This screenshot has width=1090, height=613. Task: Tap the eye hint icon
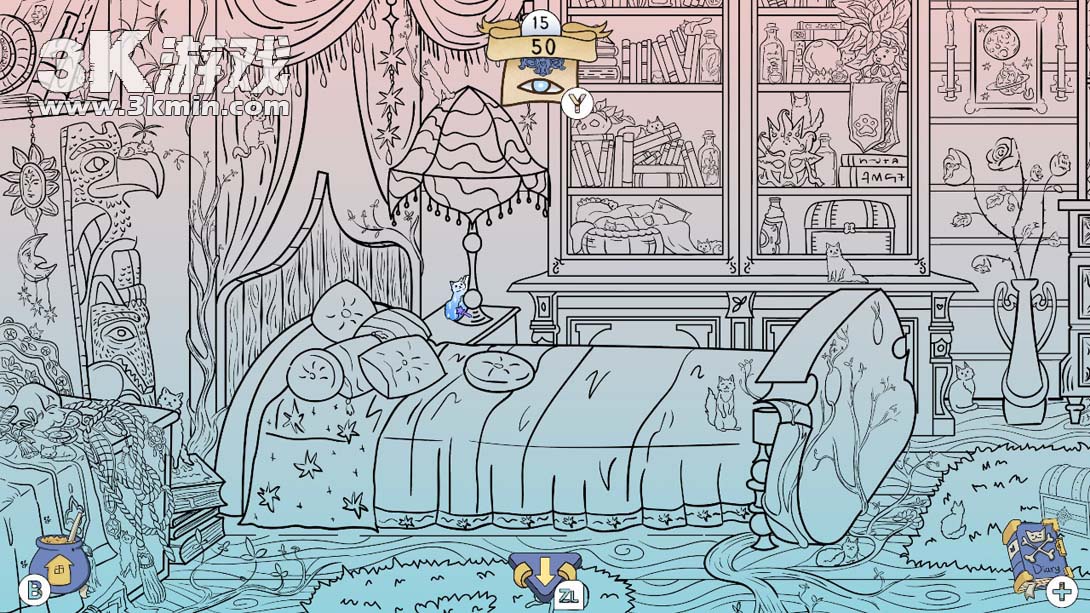[541, 88]
